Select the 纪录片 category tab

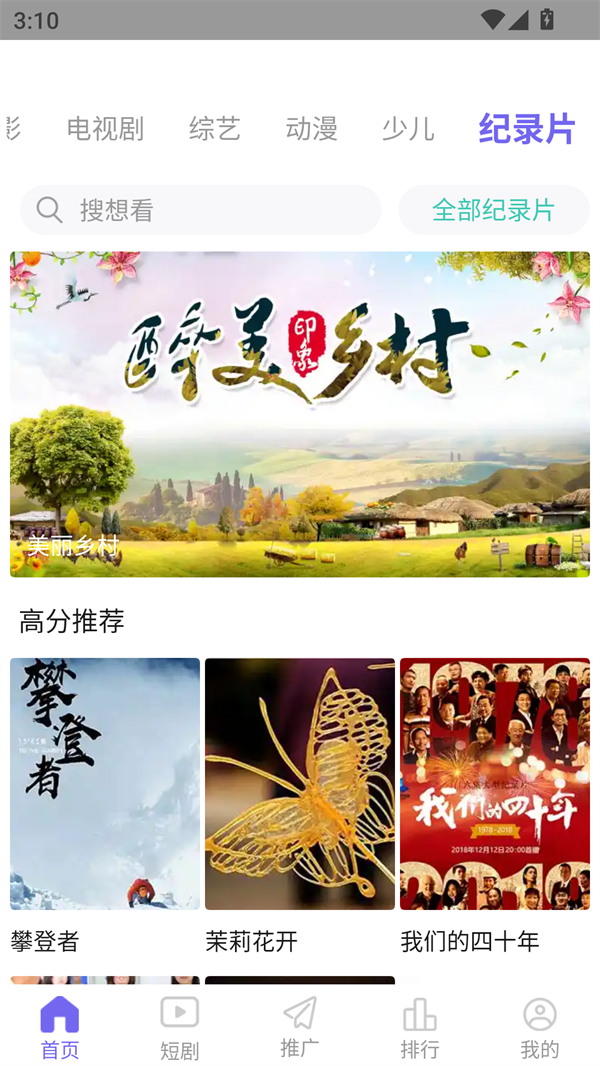527,129
